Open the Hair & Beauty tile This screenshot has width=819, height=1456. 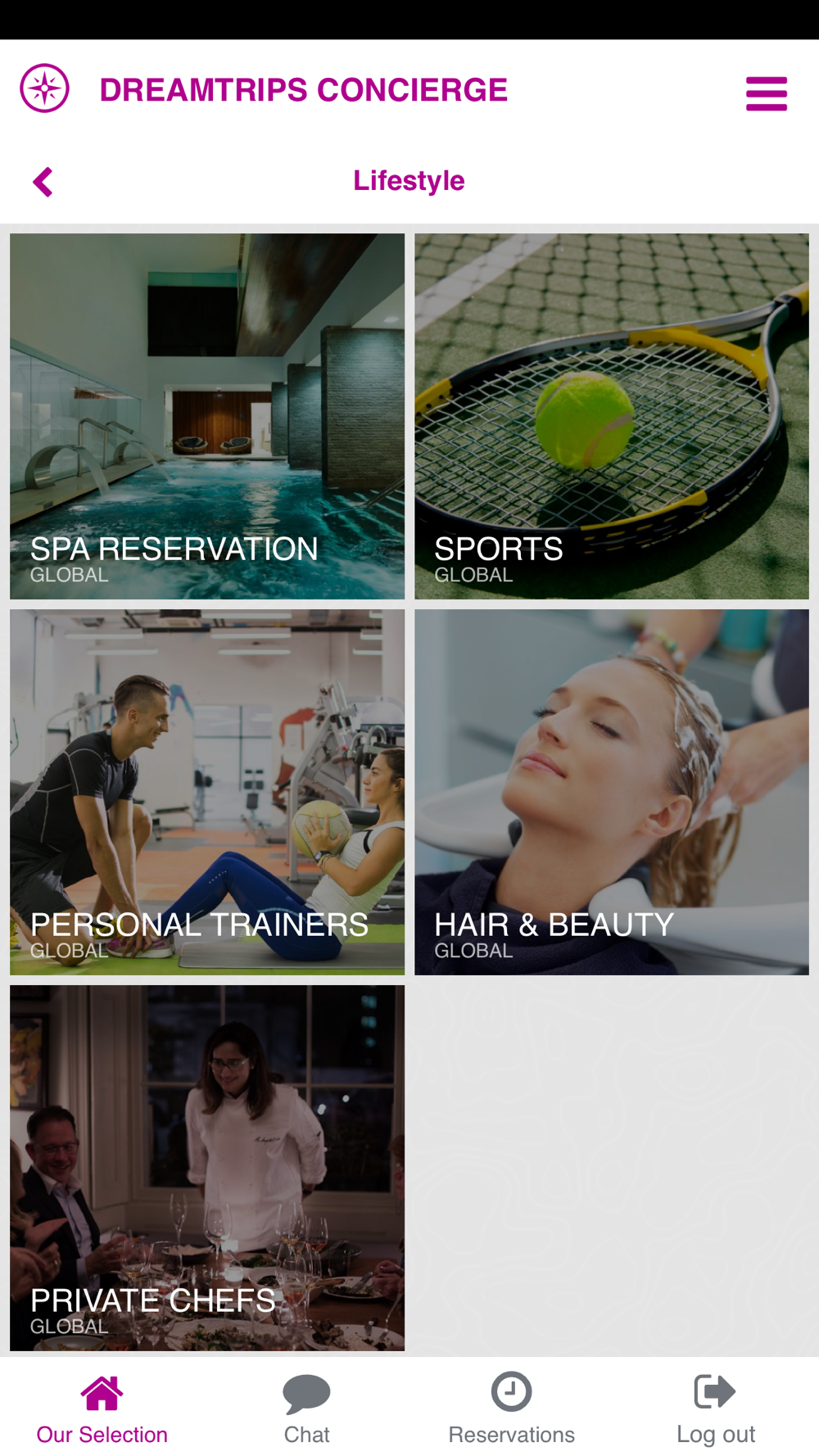(612, 792)
